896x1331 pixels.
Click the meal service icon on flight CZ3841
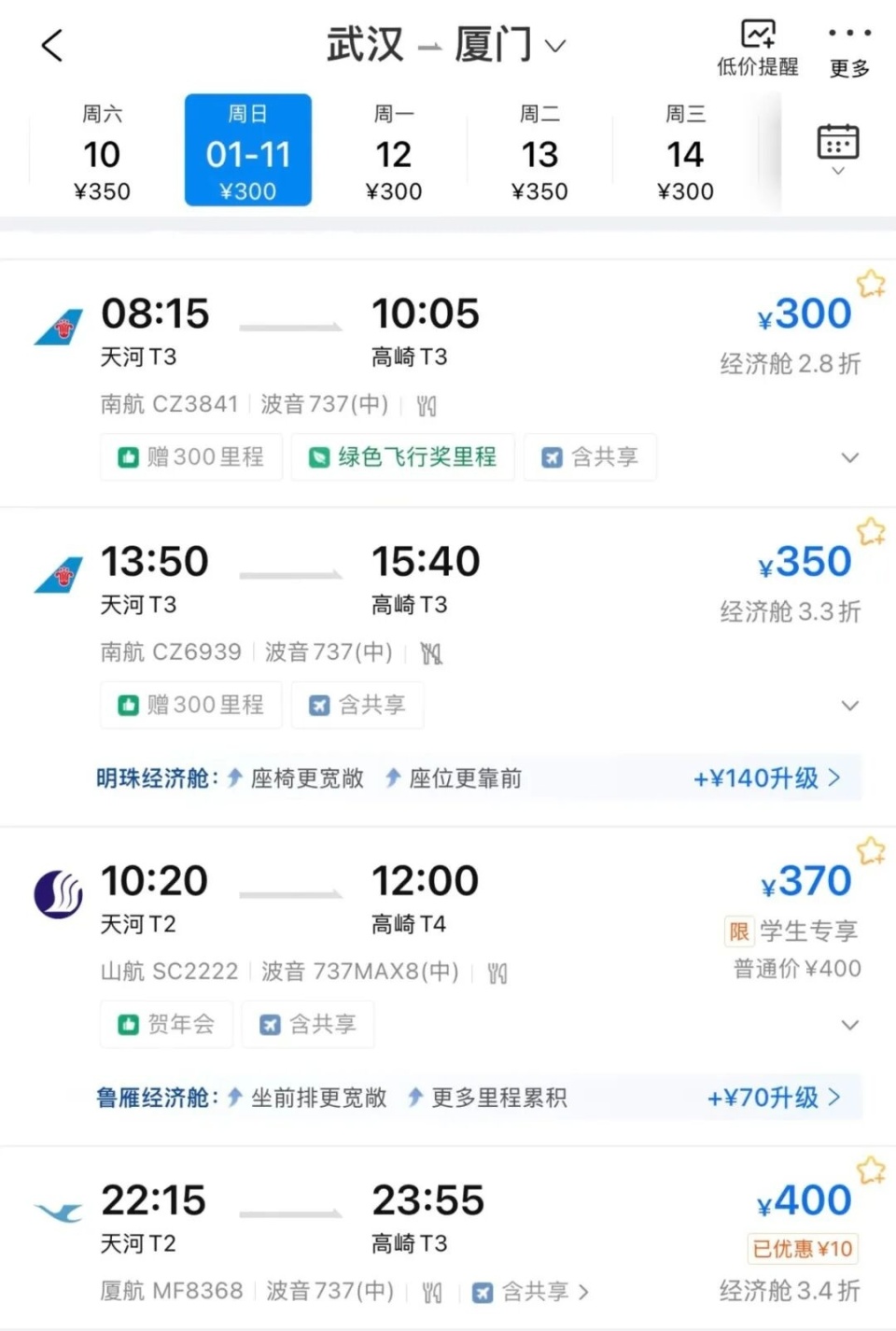tap(427, 405)
